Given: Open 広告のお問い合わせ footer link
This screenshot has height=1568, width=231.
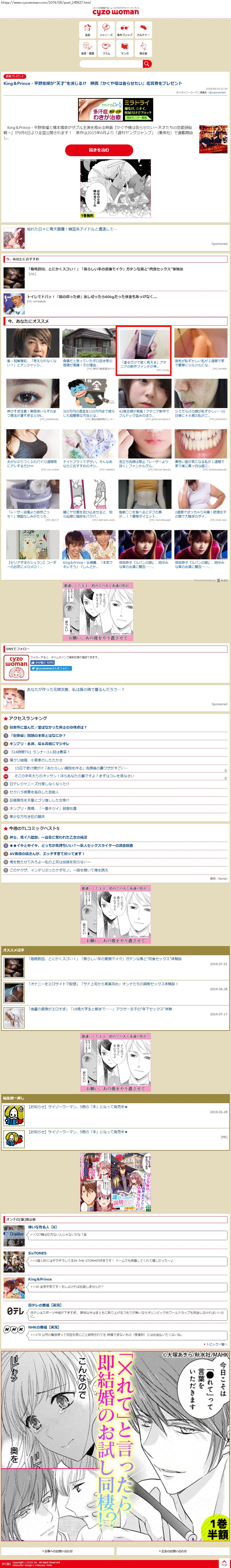Looking at the screenshot, I should (x=173, y=1551).
